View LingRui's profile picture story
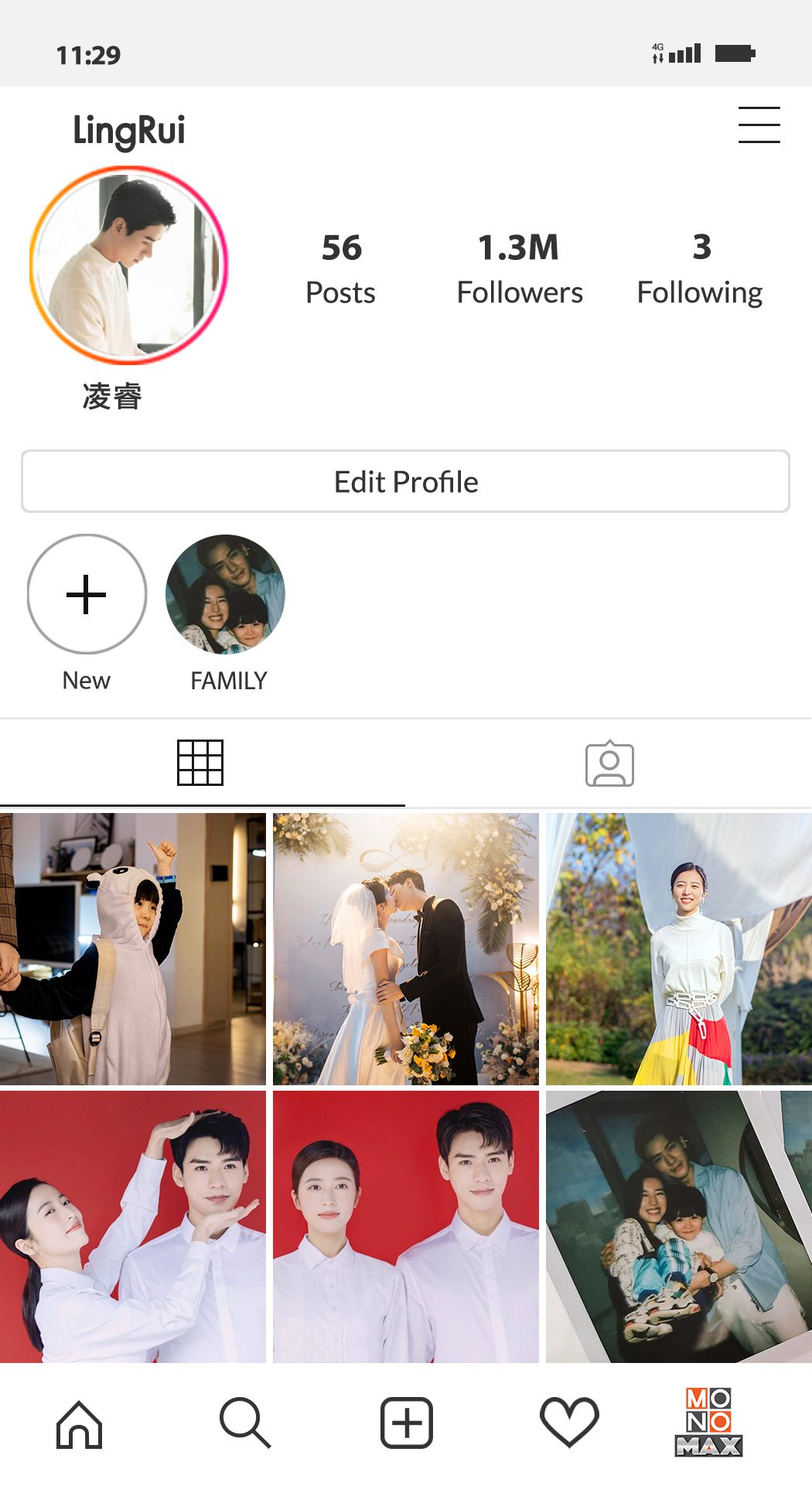 pos(128,265)
